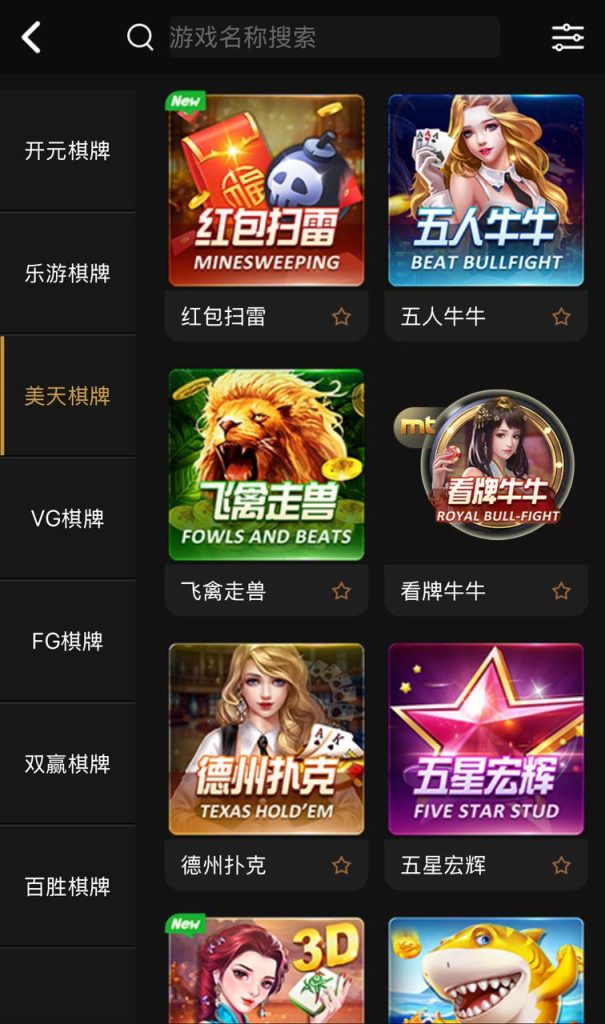605x1024 pixels.
Task: Go back using the top-left arrow
Action: coord(32,38)
